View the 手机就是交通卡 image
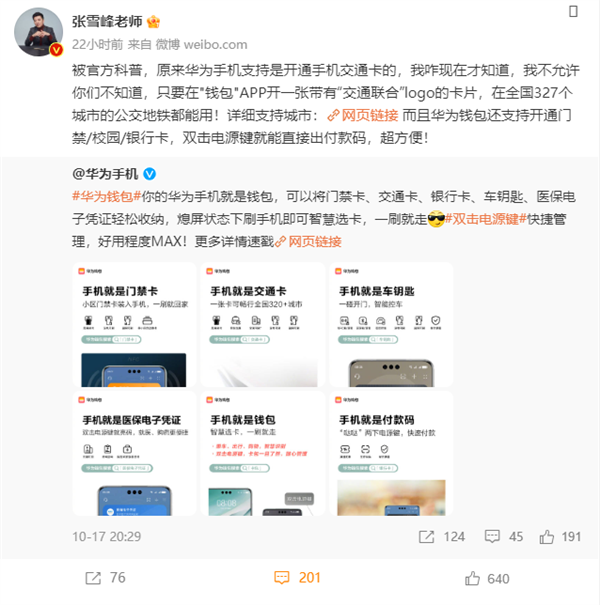Image resolution: width=600 pixels, height=605 pixels. coord(260,324)
